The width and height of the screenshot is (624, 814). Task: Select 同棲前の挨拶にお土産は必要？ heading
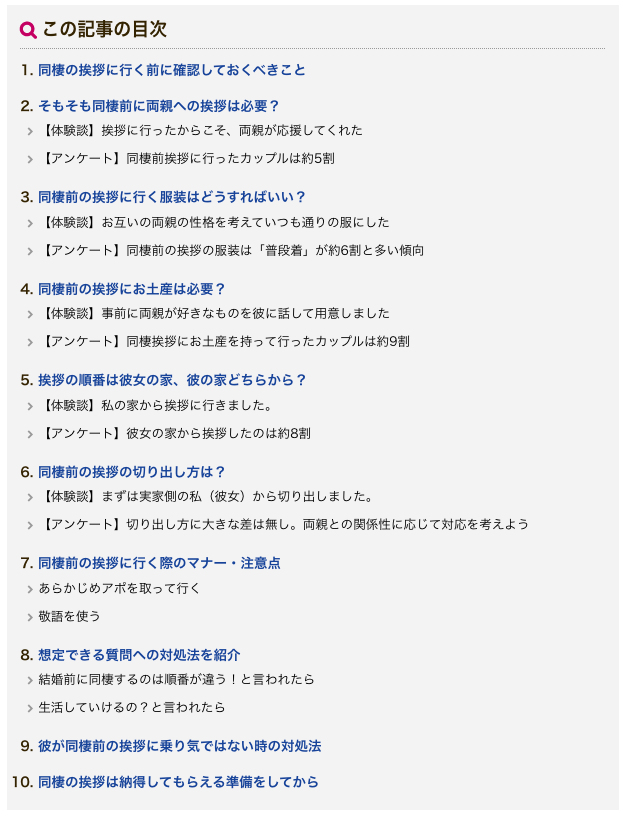point(132,289)
